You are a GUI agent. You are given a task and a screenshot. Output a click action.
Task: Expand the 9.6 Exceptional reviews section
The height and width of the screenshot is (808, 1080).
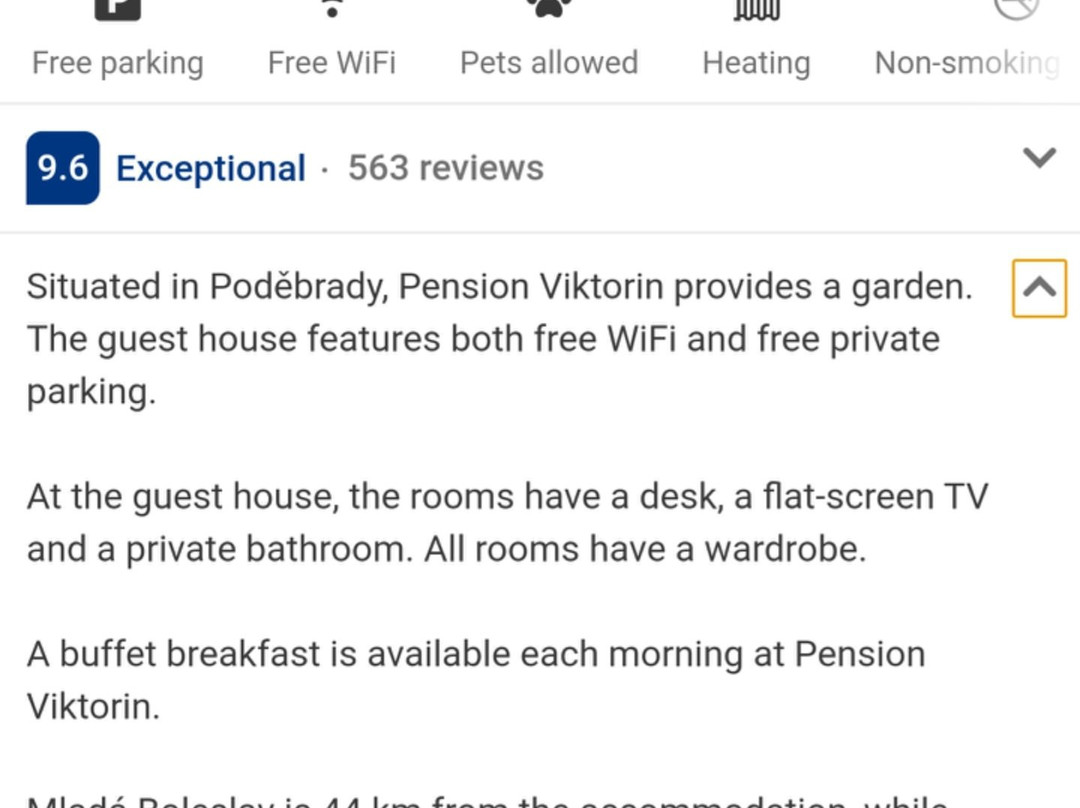[x=1039, y=158]
